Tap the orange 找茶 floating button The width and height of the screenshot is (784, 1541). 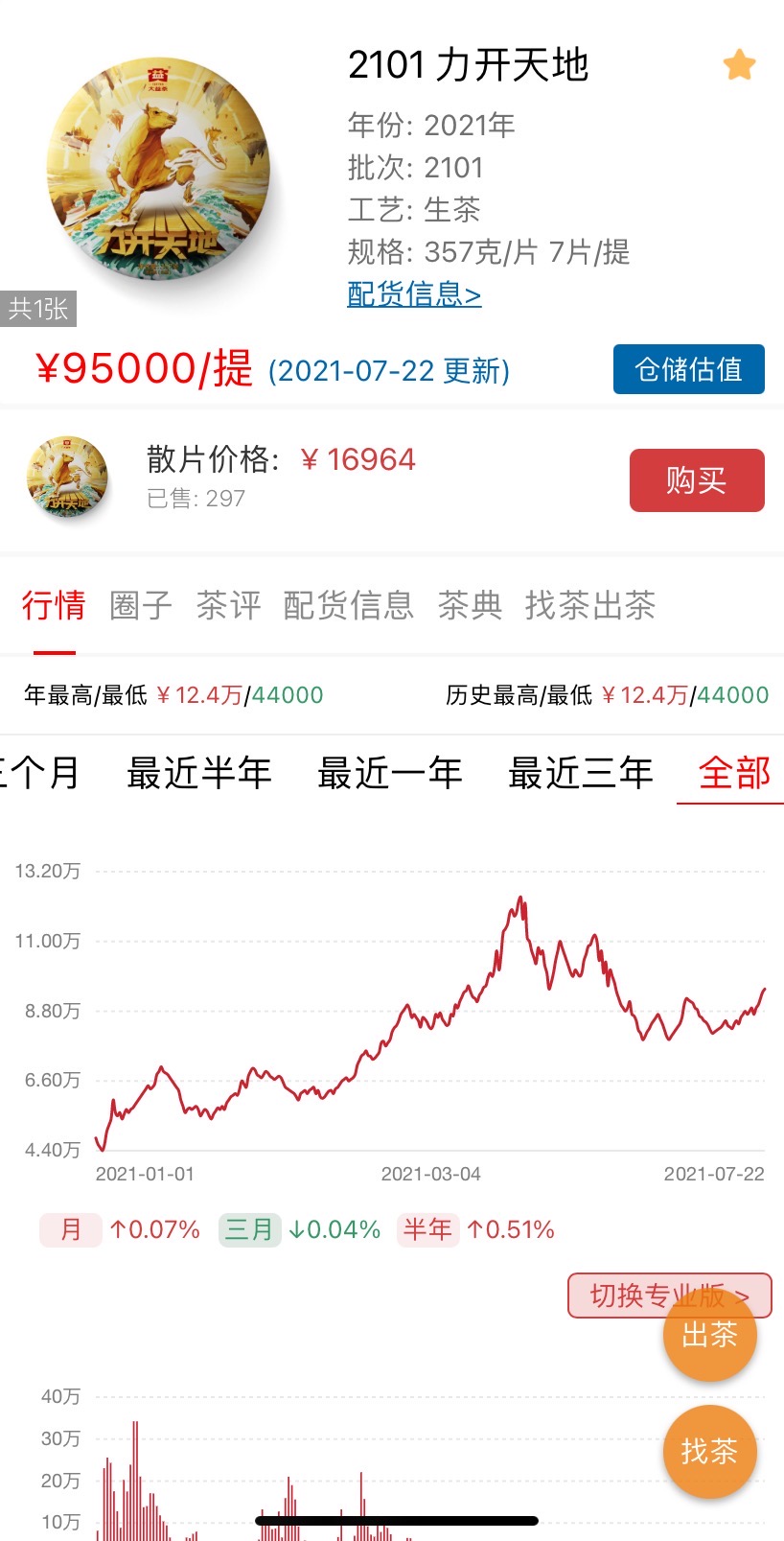pos(709,1452)
